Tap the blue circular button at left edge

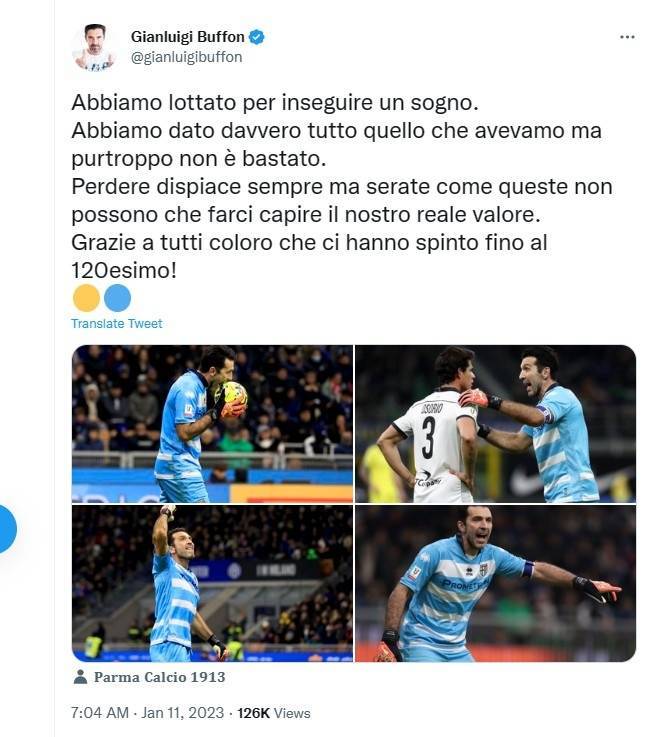pos(5,529)
